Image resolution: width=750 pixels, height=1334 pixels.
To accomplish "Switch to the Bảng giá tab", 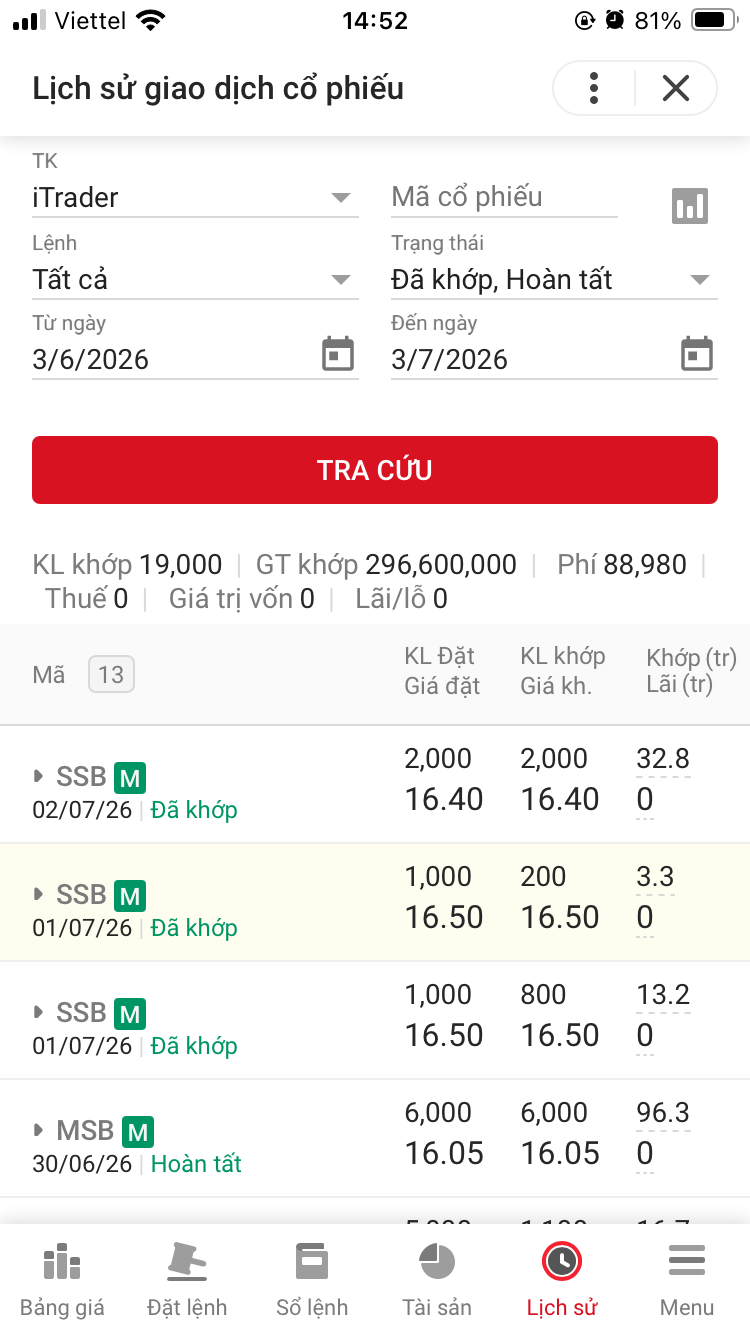I will coord(62,1279).
